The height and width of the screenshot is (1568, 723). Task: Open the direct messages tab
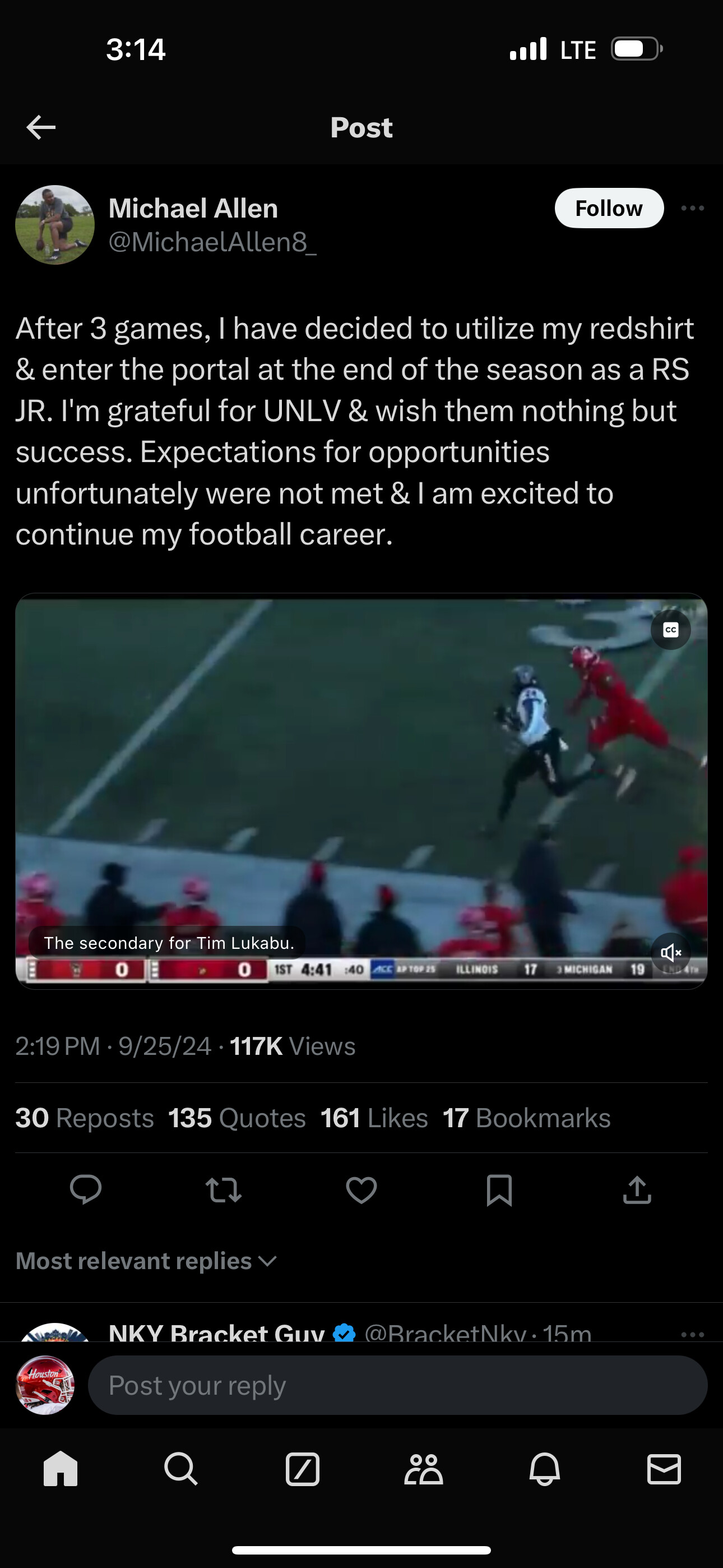pyautogui.click(x=664, y=1469)
